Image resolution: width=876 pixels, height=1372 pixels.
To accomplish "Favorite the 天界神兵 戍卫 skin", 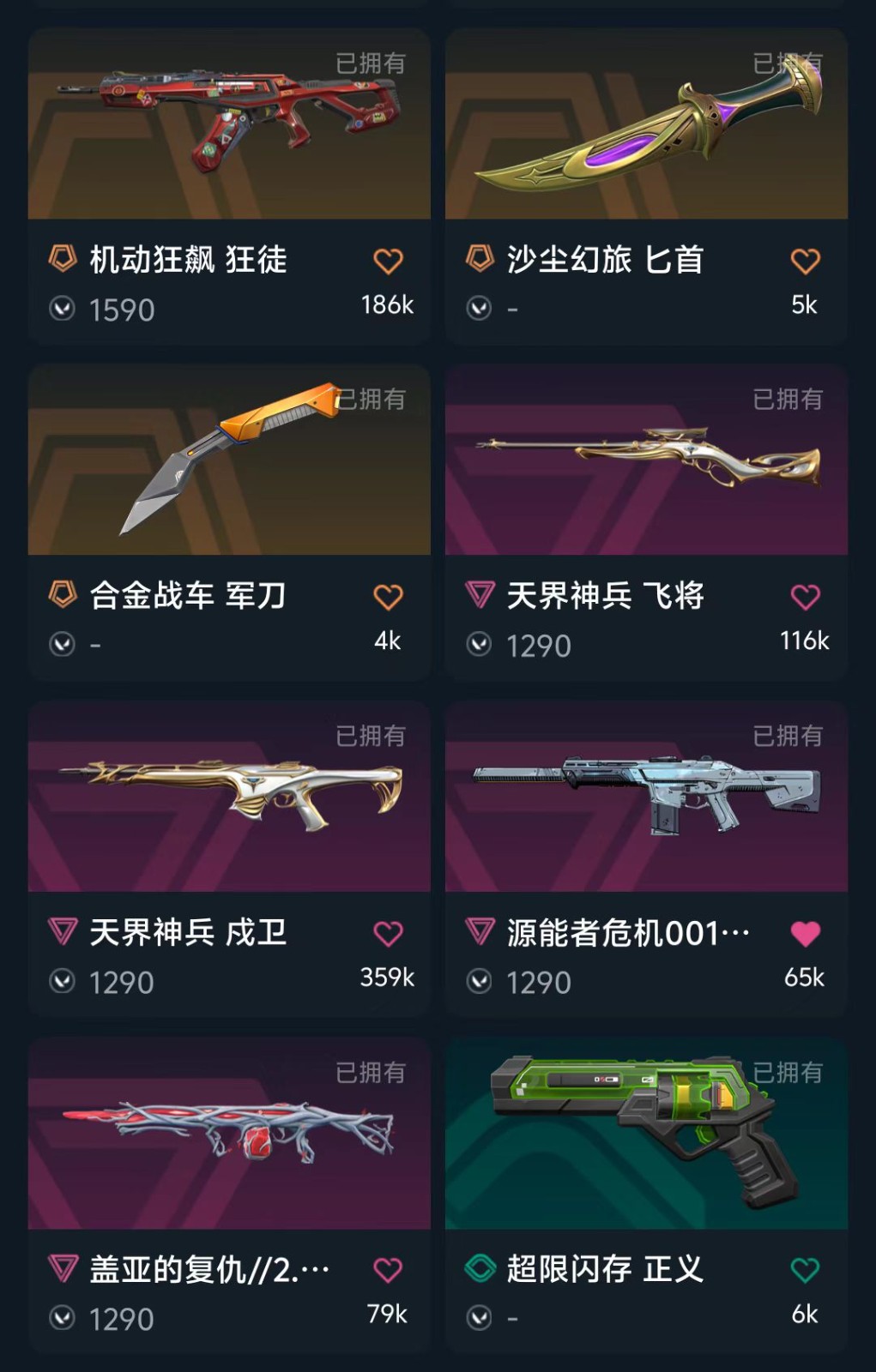I will coord(388,934).
